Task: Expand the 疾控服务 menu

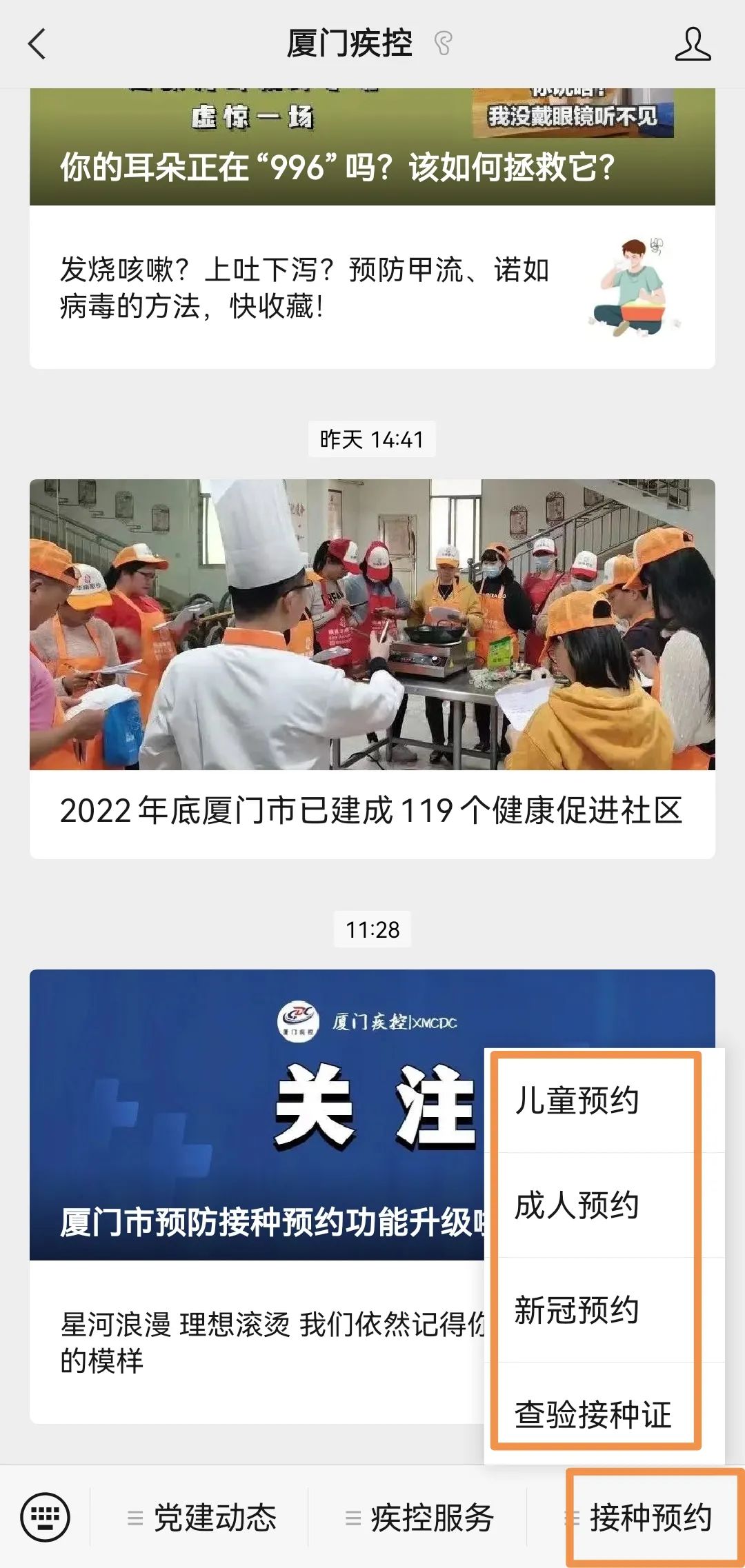Action: point(419,1518)
